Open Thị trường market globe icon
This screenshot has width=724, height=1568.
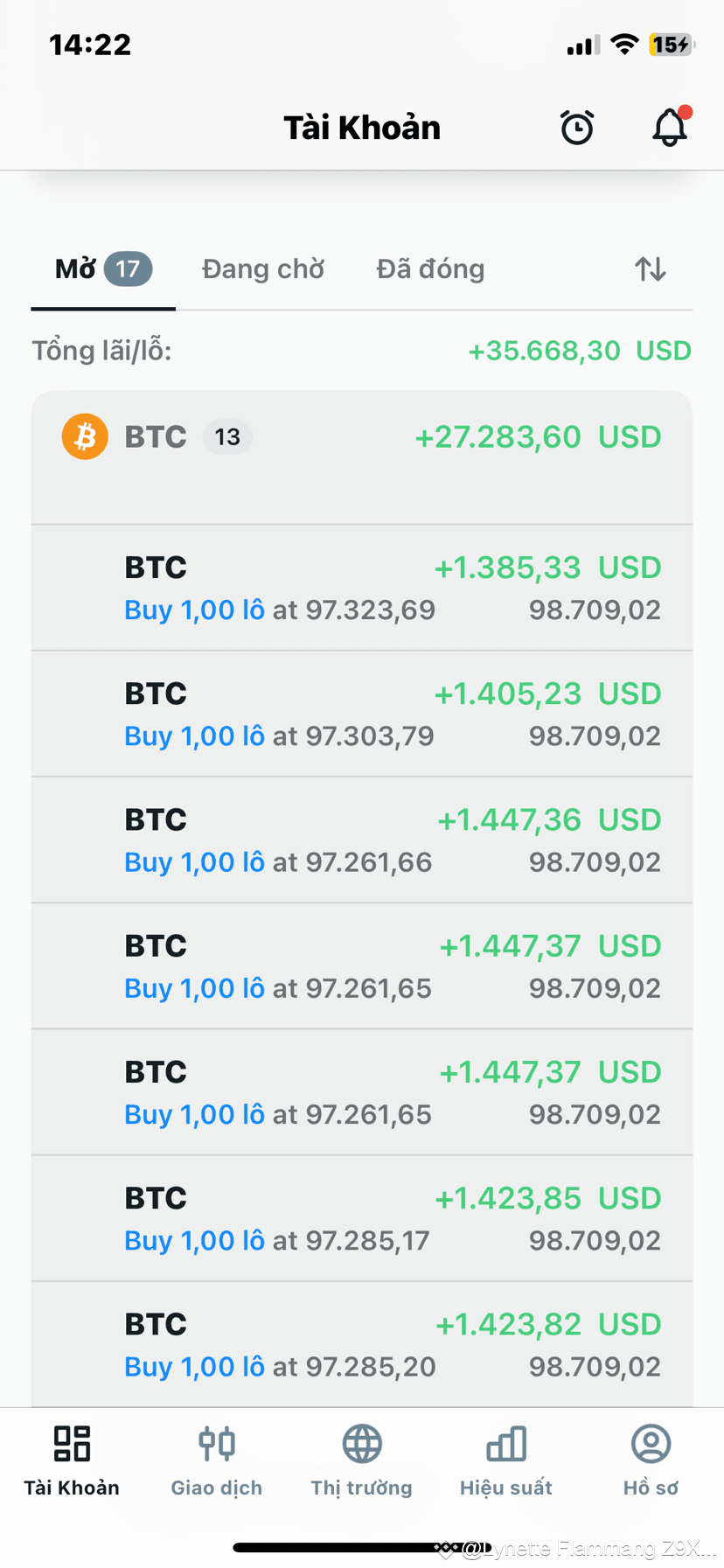click(x=361, y=1444)
